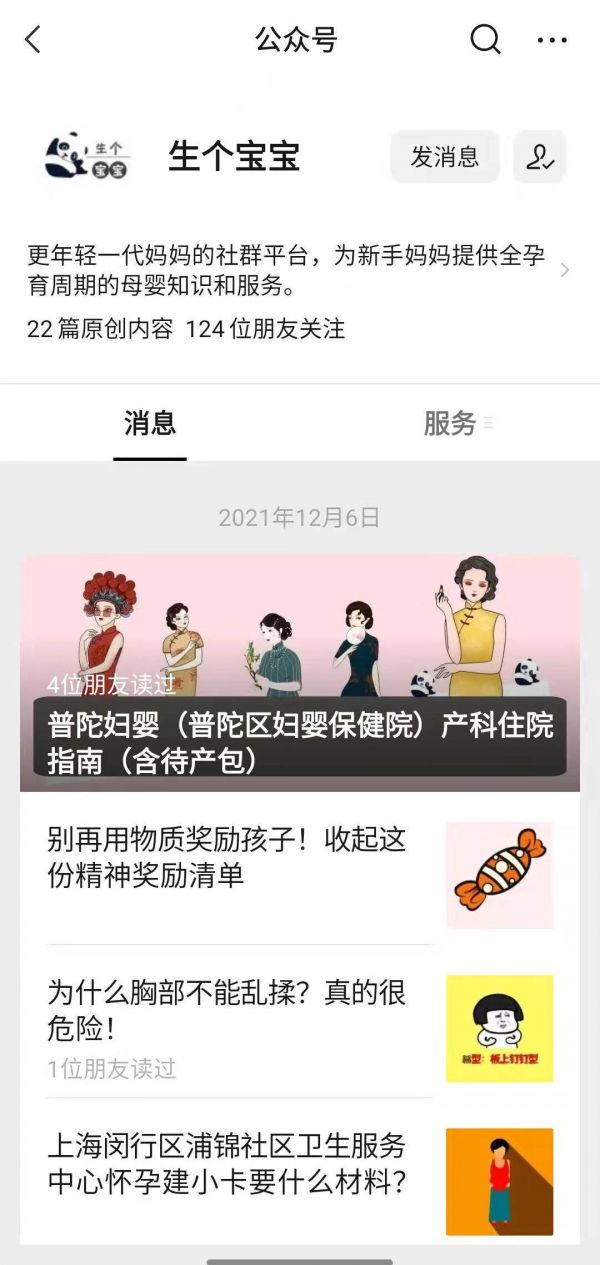The image size is (600, 1265).
Task: Open search for this official account
Action: (x=485, y=40)
